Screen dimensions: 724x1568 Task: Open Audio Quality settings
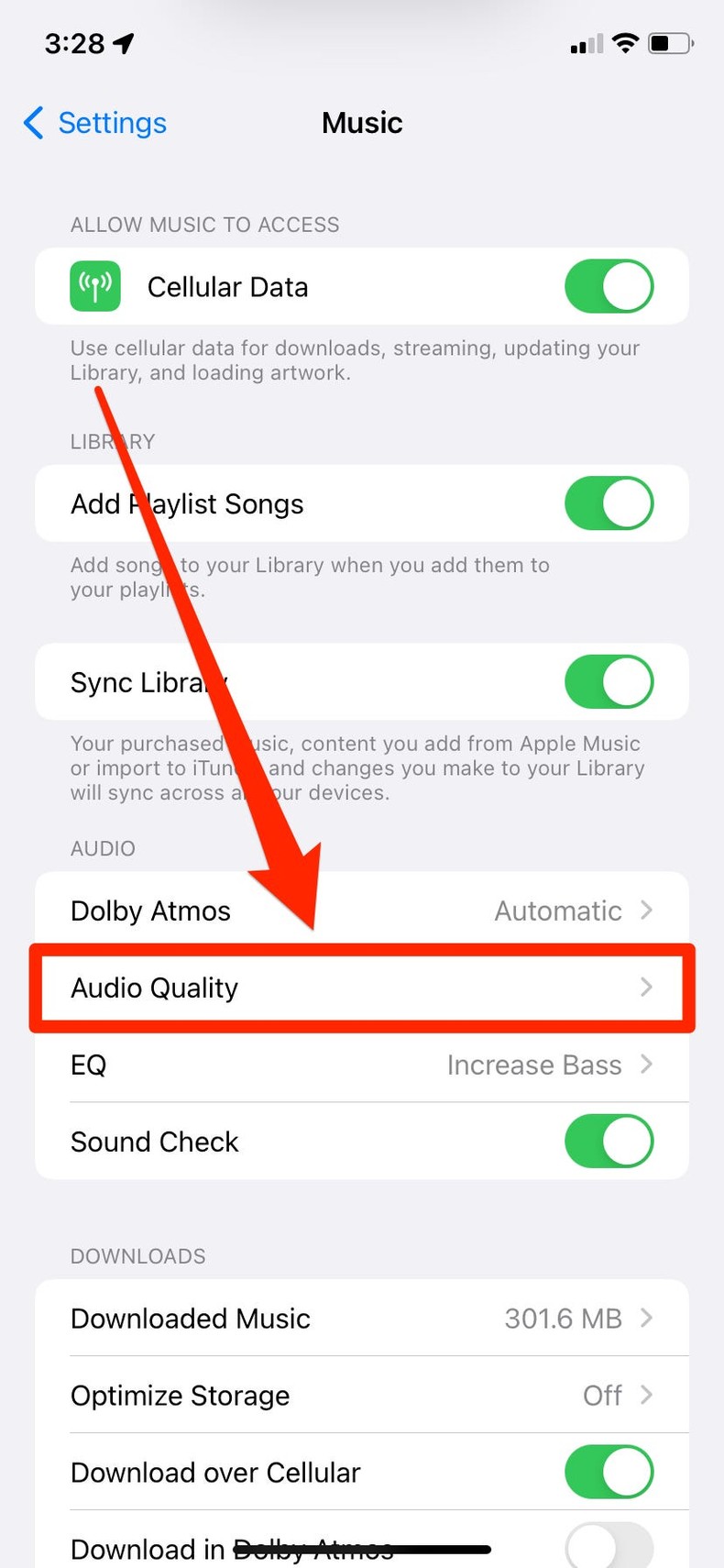pyautogui.click(x=362, y=988)
